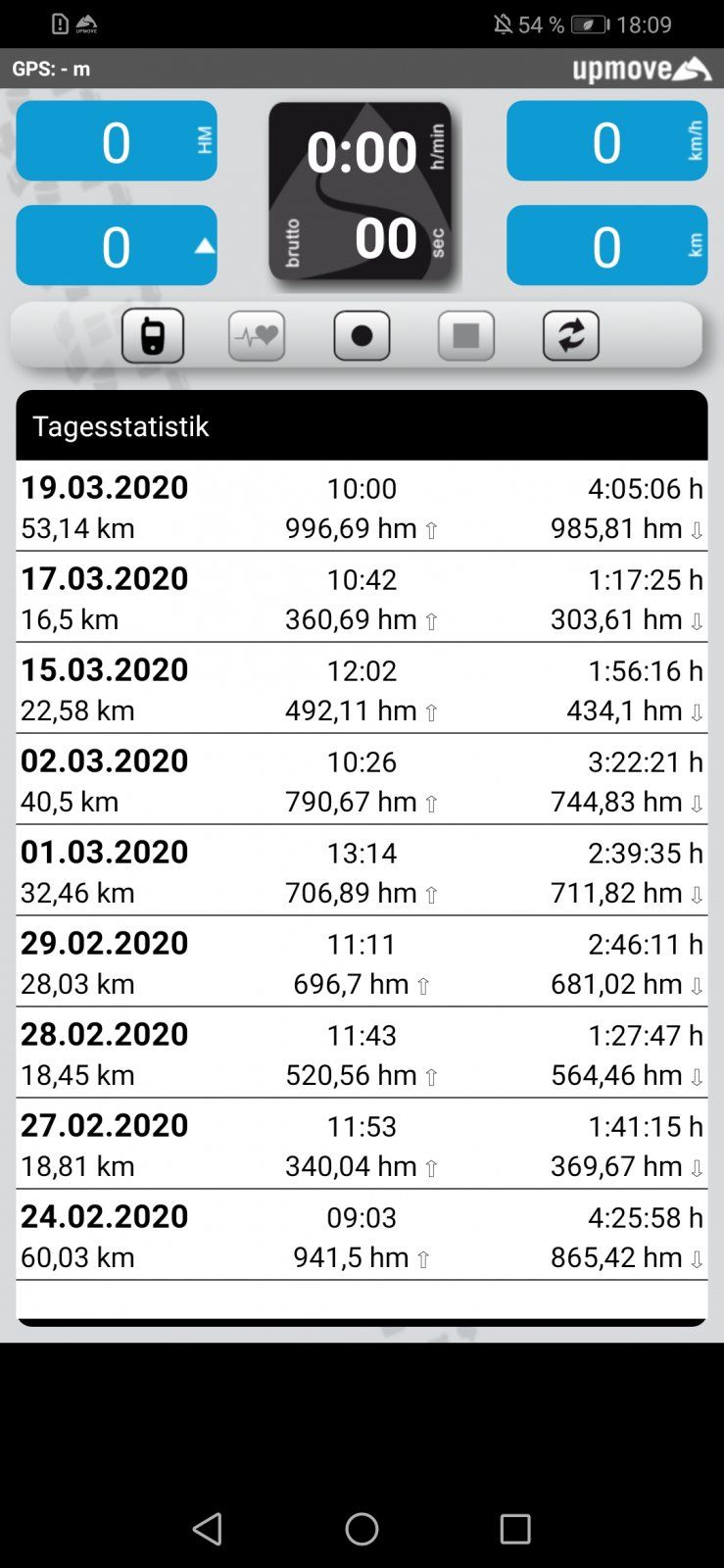Open the heart rate monitor icon
724x1568 pixels.
257,336
